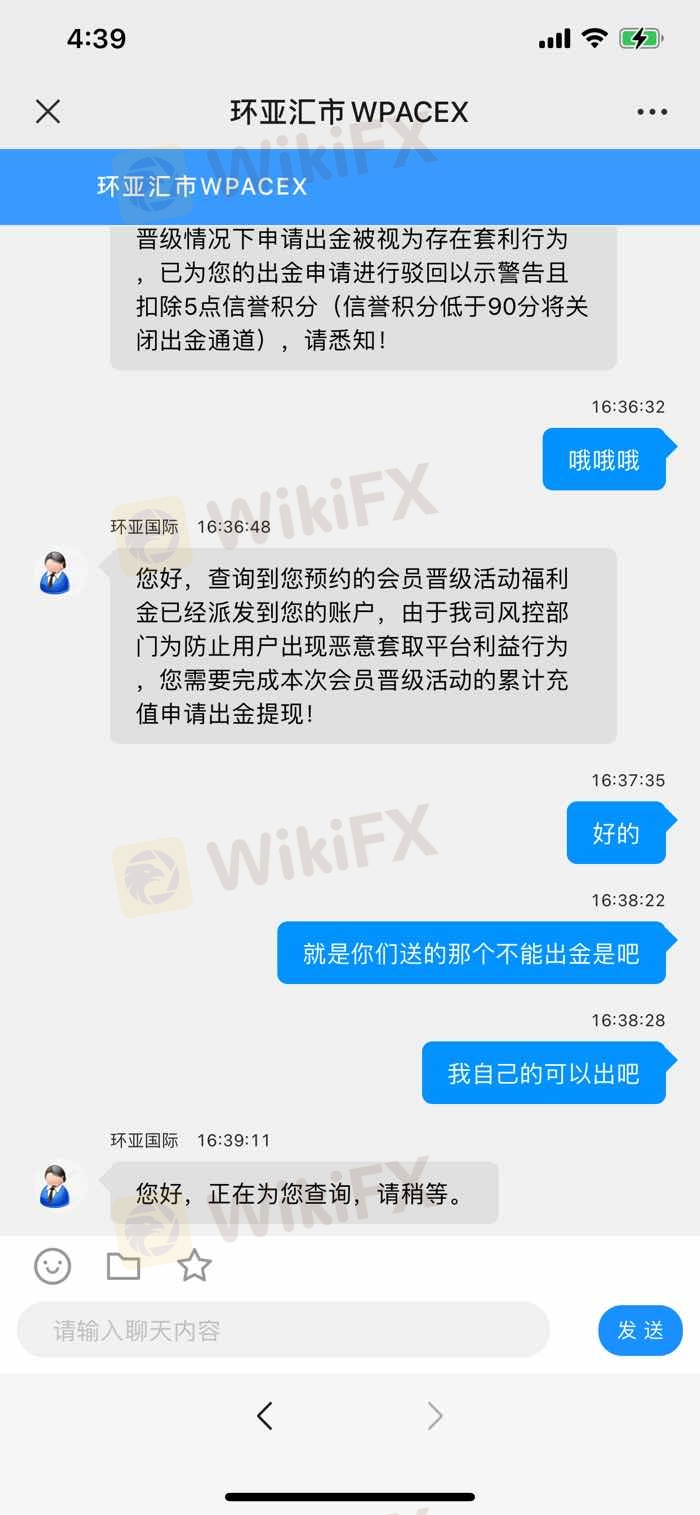Go back with the browser back arrow

pos(265,1415)
